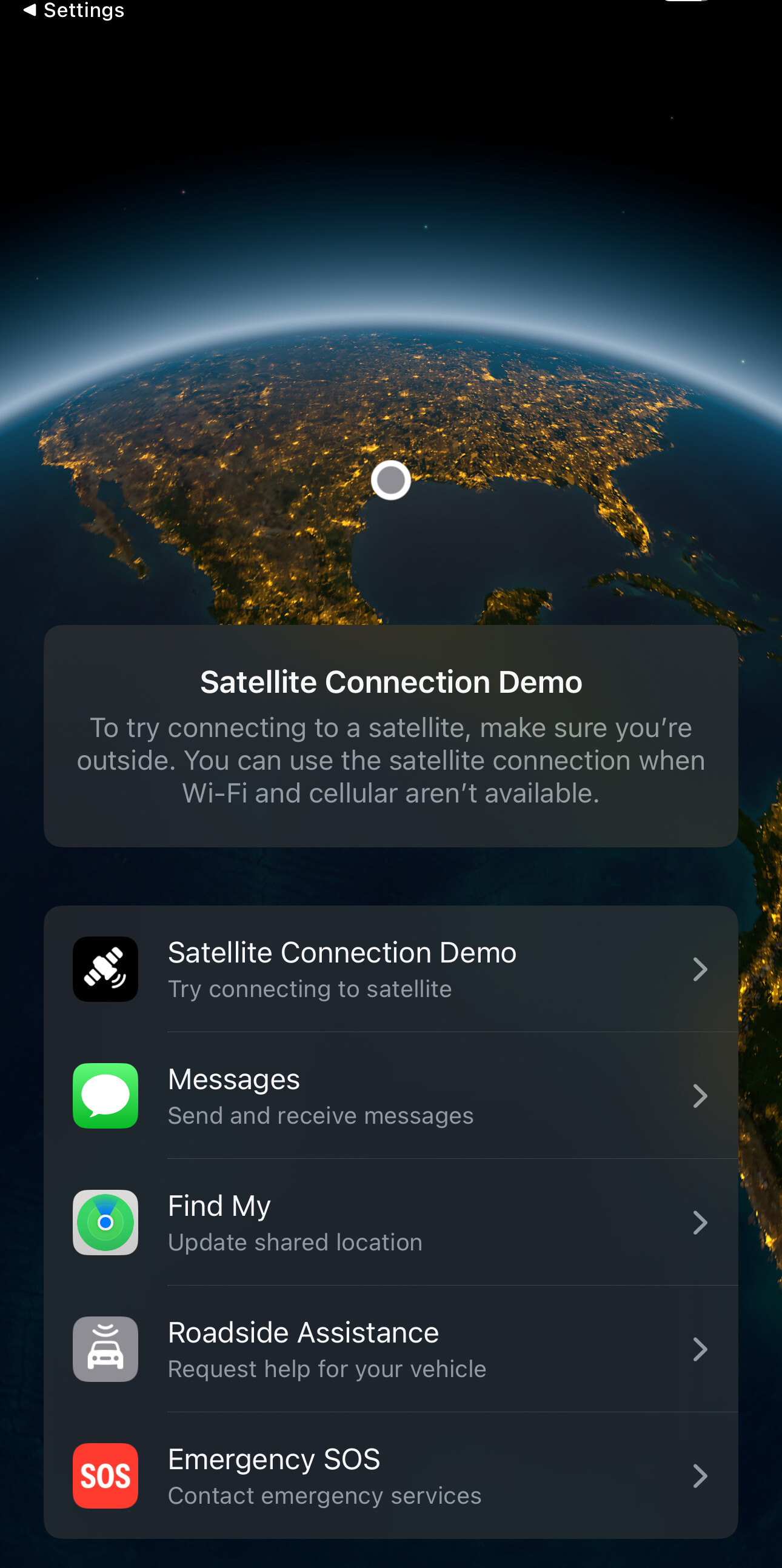Choose Emergency SOS contact services

point(390,1475)
